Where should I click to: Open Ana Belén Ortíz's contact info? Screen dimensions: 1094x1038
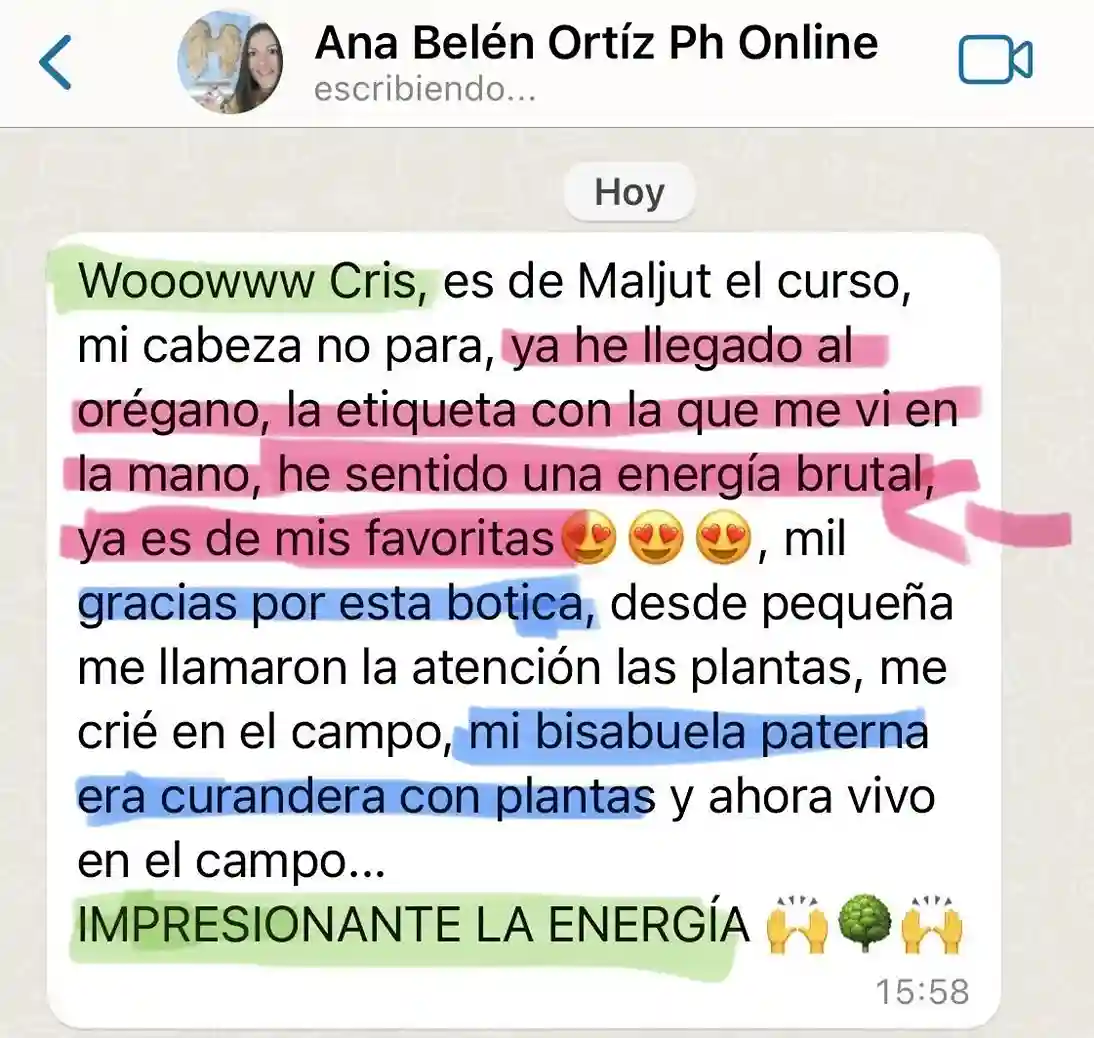click(595, 44)
